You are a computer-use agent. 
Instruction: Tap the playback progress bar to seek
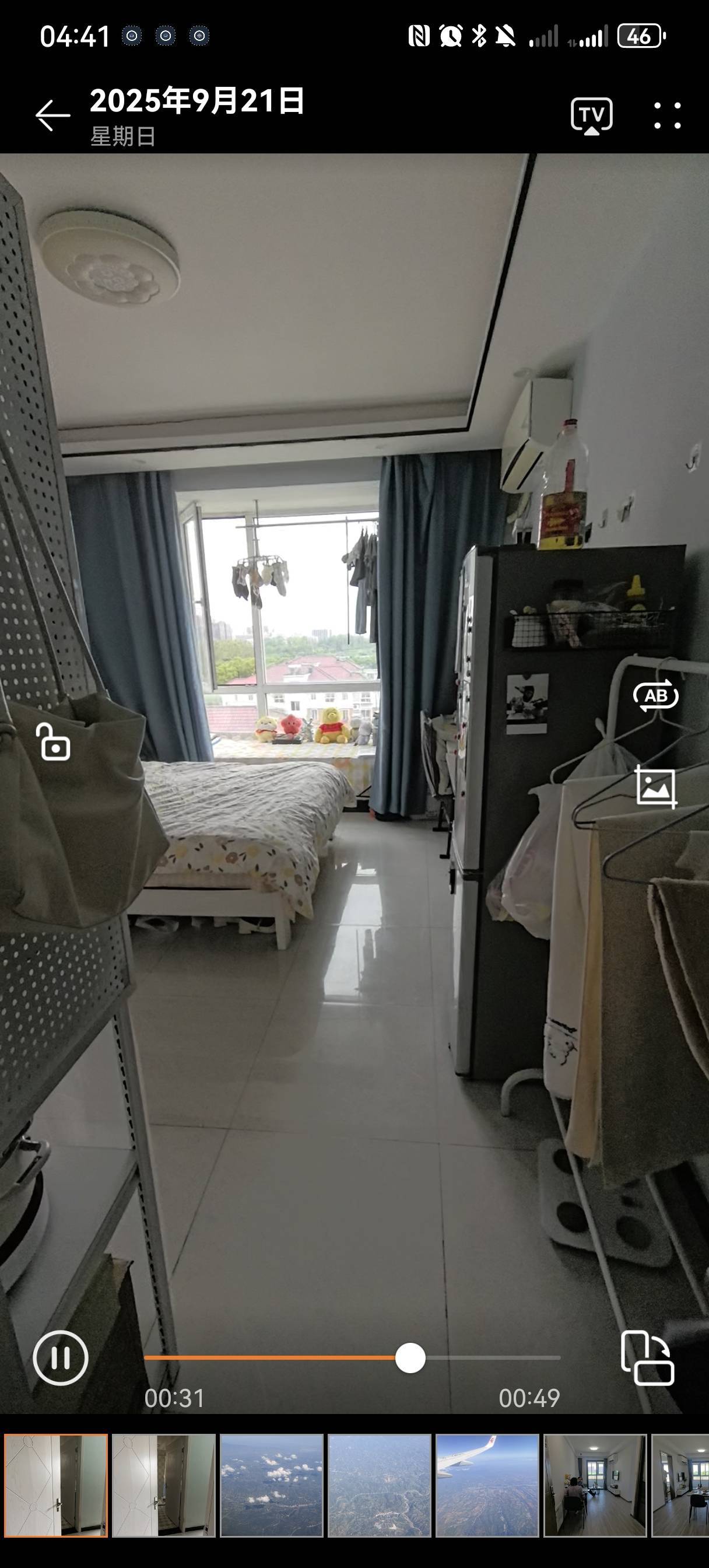(487, 1357)
